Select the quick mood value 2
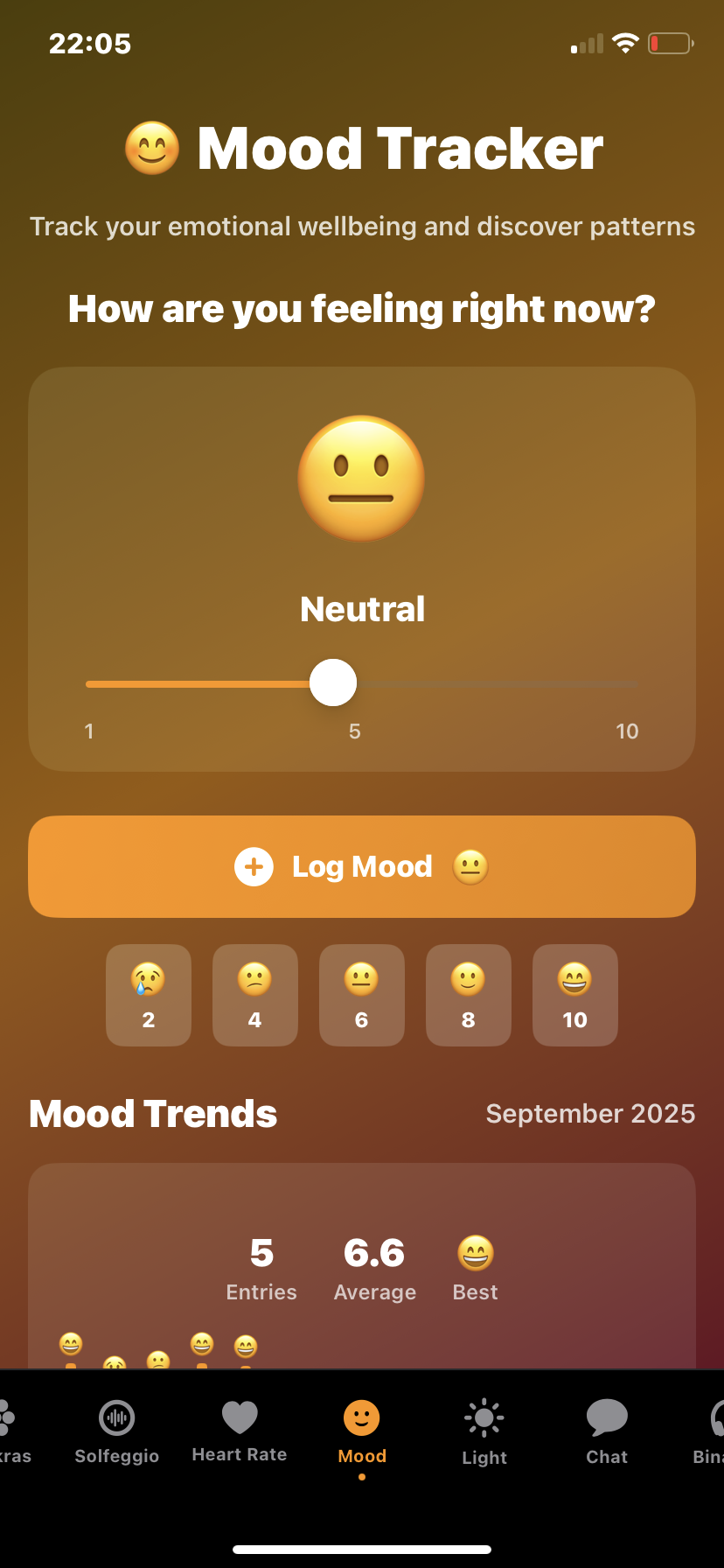The height and width of the screenshot is (1568, 724). coord(149,995)
